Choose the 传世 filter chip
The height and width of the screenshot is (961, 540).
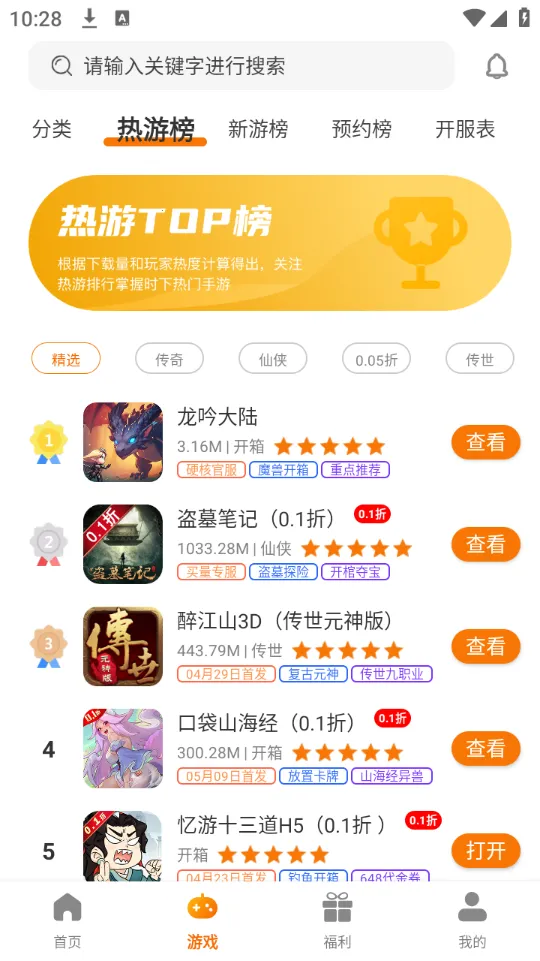[480, 359]
